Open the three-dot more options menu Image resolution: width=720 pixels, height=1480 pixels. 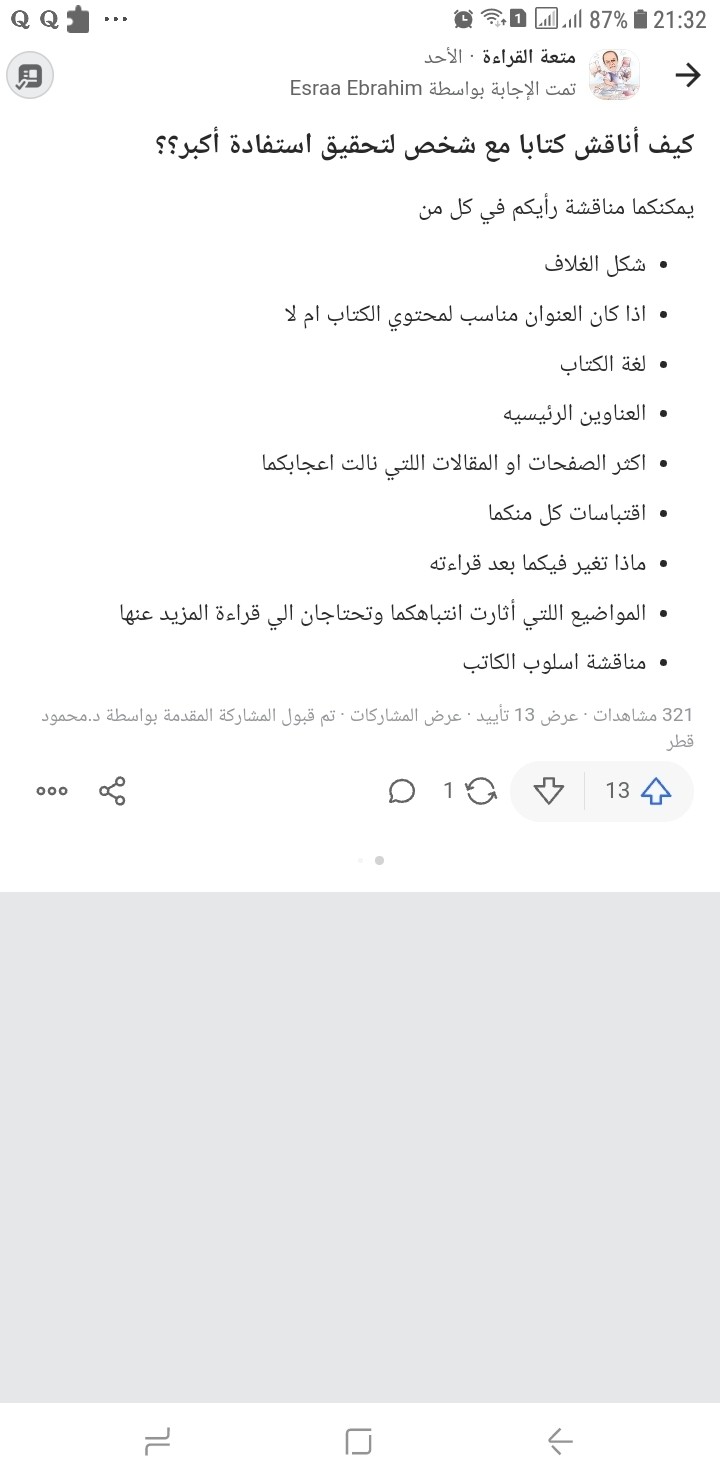click(x=51, y=791)
